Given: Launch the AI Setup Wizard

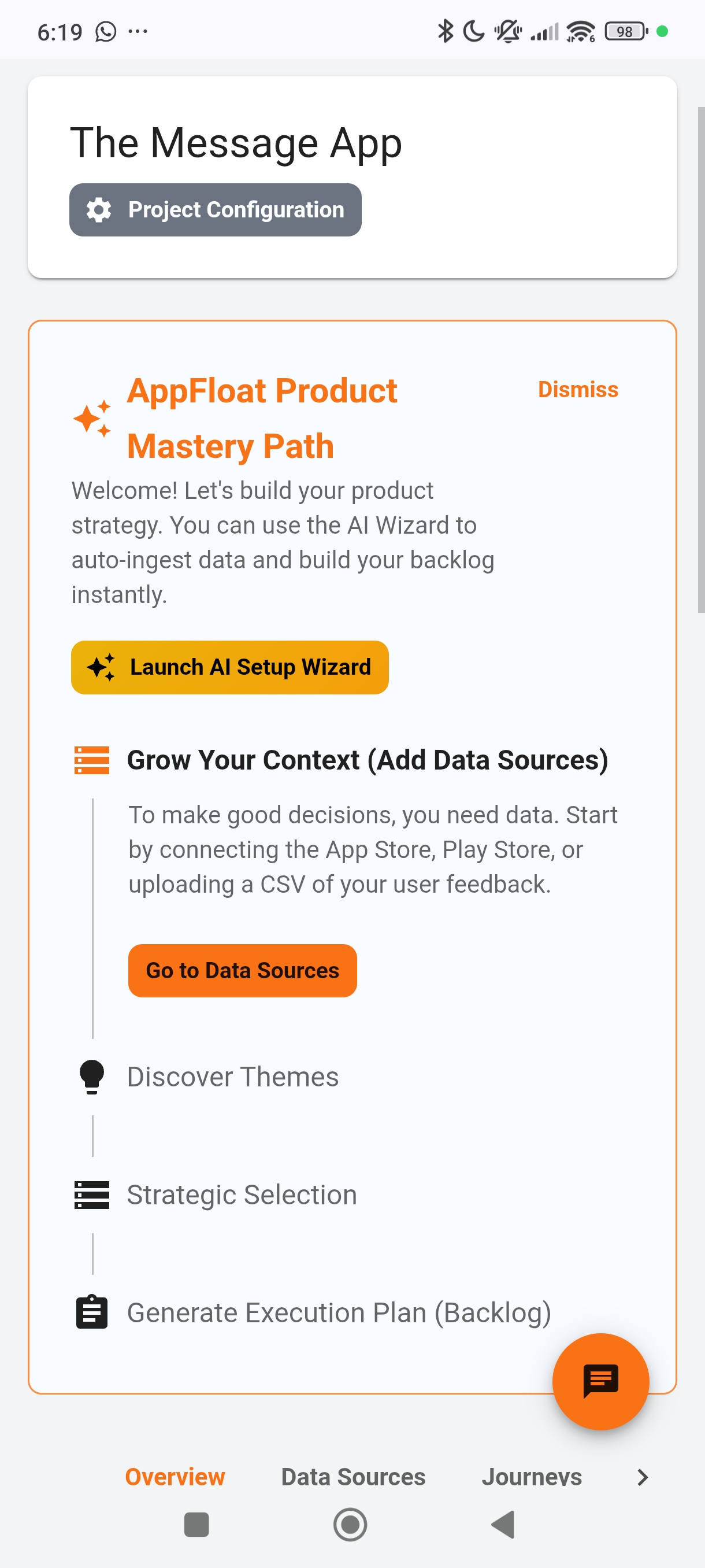Looking at the screenshot, I should pyautogui.click(x=229, y=667).
